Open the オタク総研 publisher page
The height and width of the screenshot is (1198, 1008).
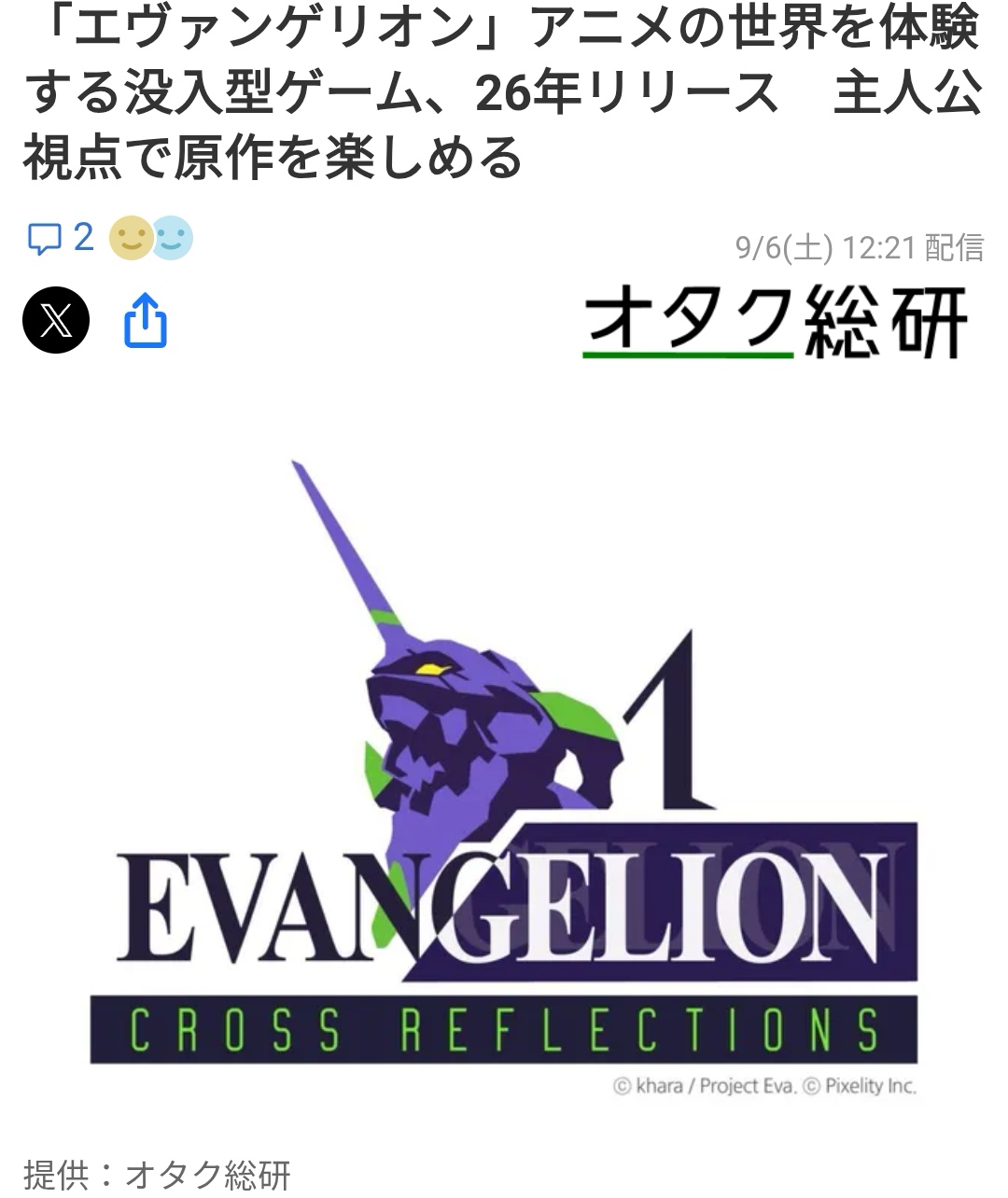coord(775,322)
